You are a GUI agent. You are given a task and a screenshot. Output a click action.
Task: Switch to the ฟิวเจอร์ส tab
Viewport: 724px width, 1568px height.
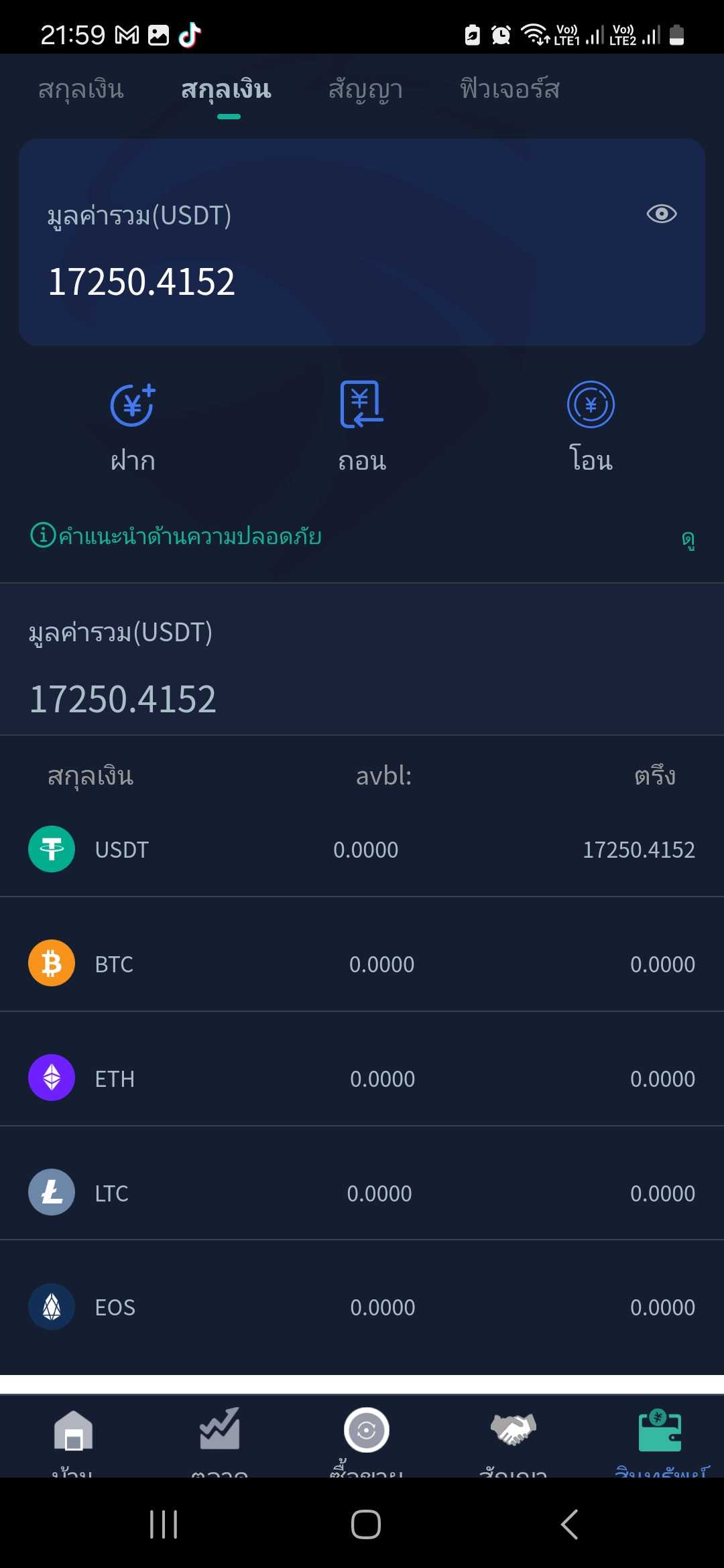click(509, 90)
